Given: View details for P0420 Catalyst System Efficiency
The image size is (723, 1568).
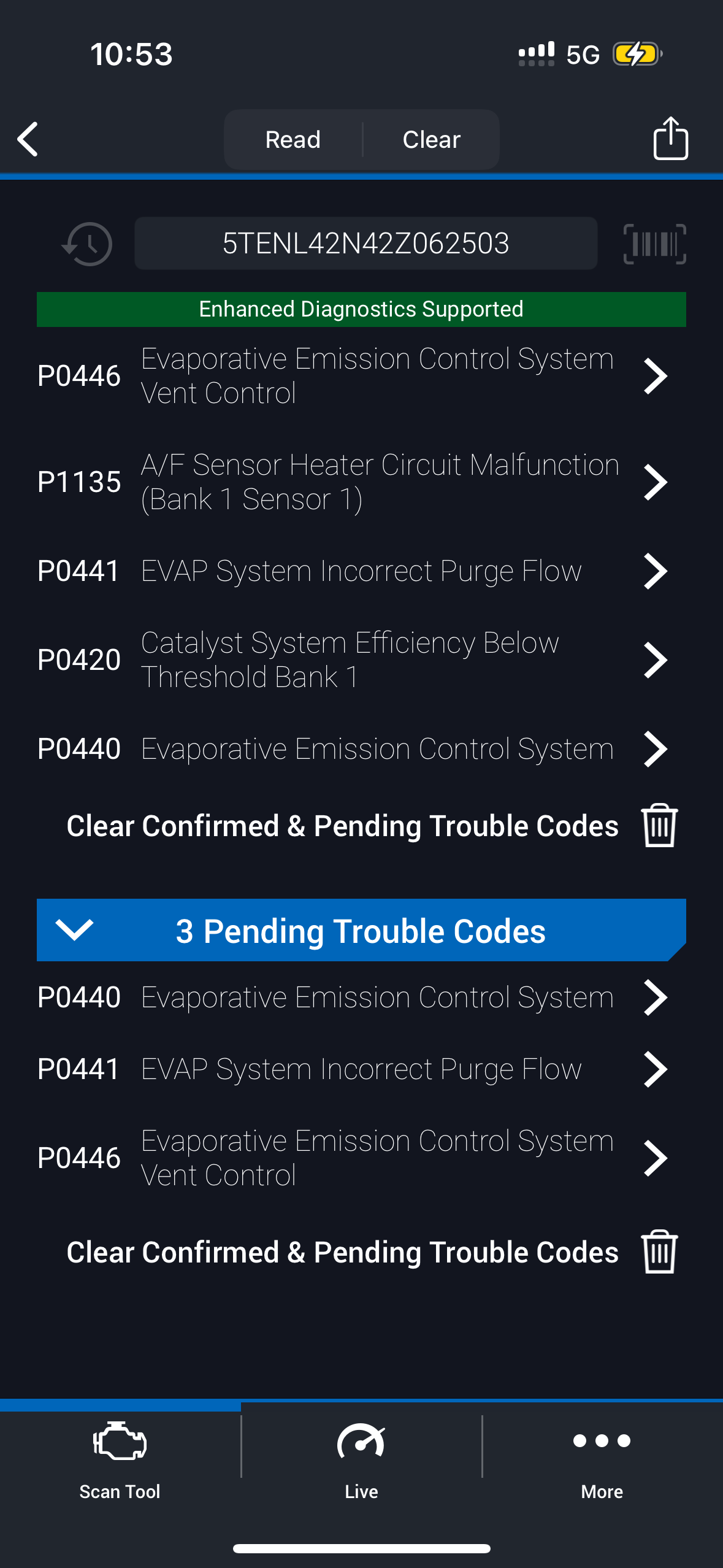Looking at the screenshot, I should [353, 660].
